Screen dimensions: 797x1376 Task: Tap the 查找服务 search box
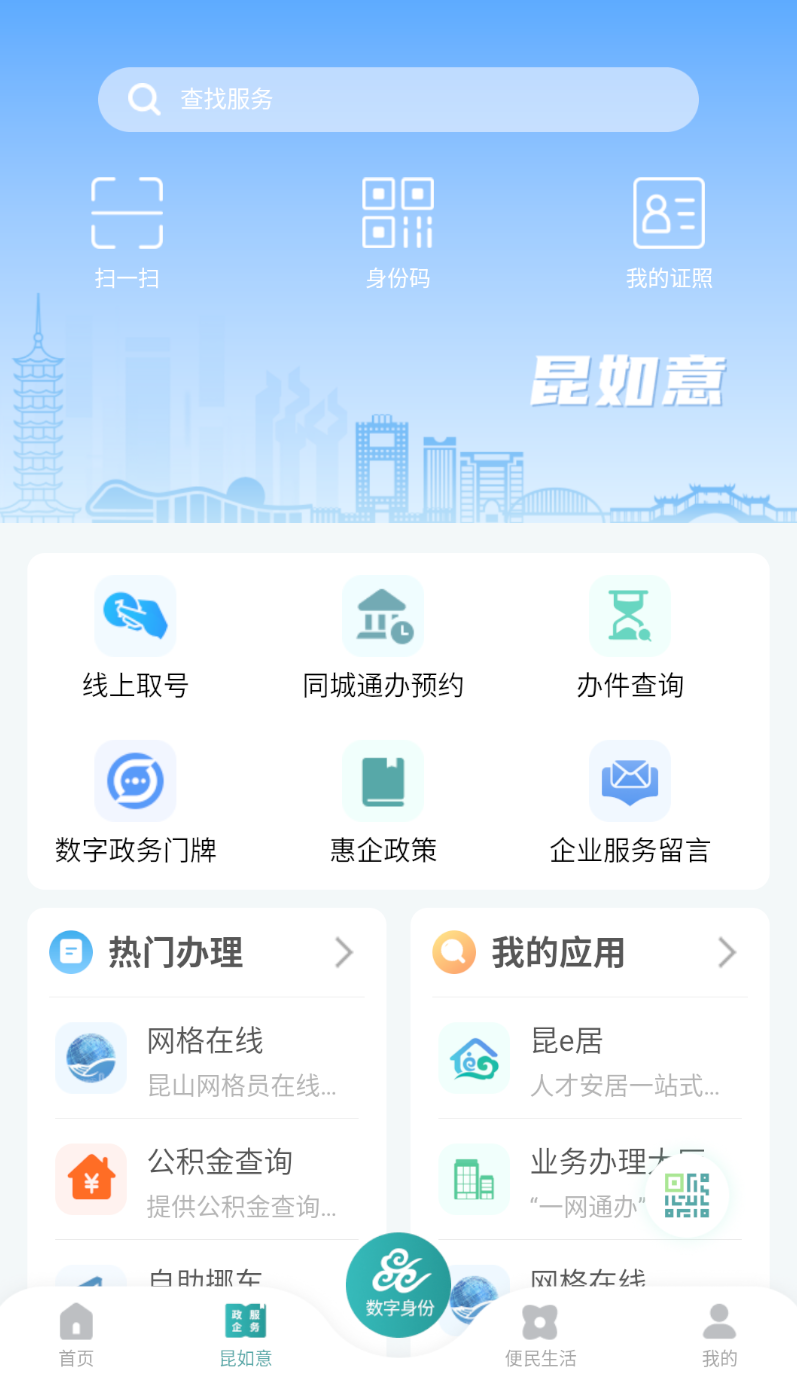(x=398, y=100)
